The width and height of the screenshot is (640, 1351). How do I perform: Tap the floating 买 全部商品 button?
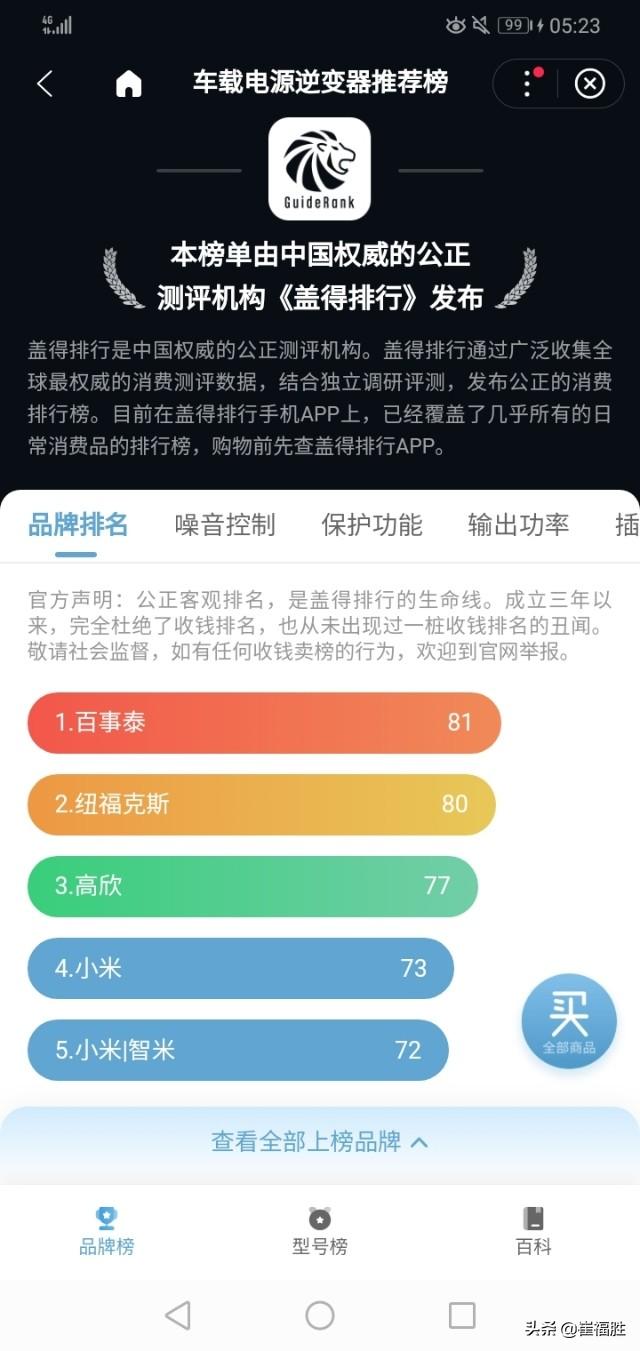(x=569, y=1022)
